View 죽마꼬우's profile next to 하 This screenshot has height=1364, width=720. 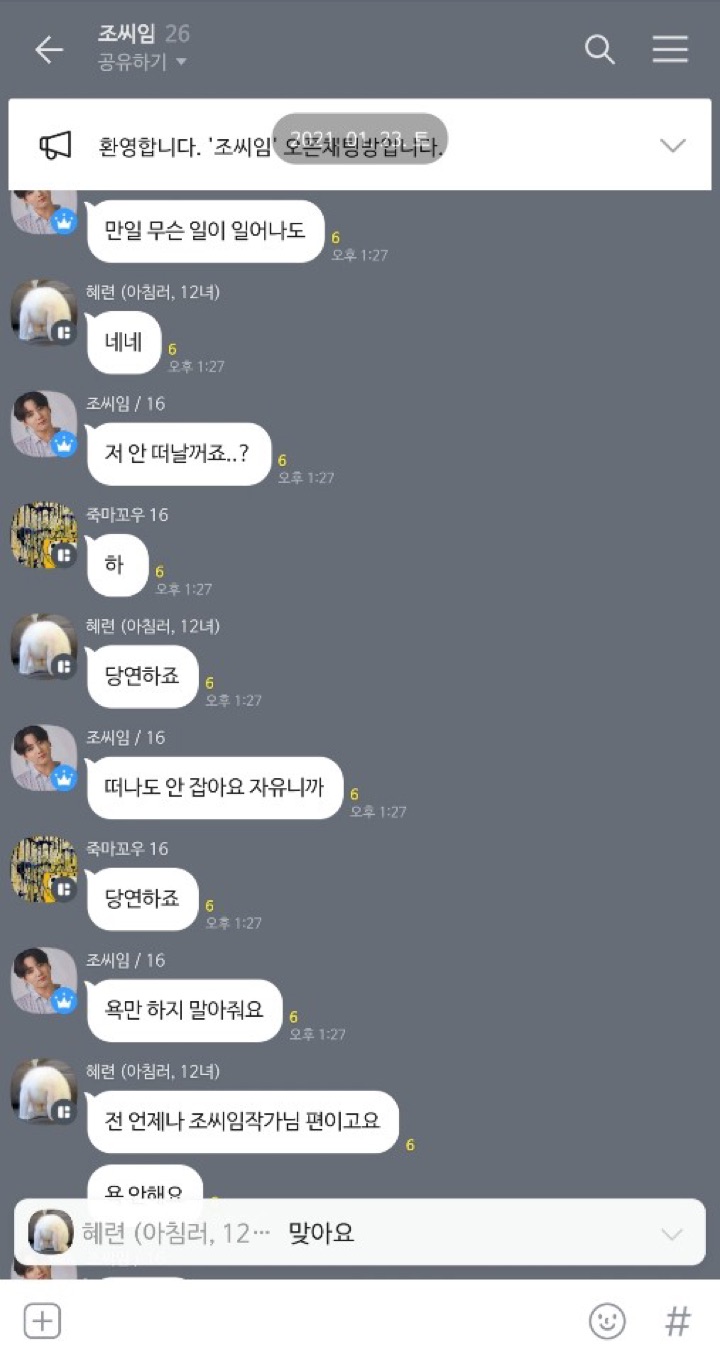(x=43, y=535)
